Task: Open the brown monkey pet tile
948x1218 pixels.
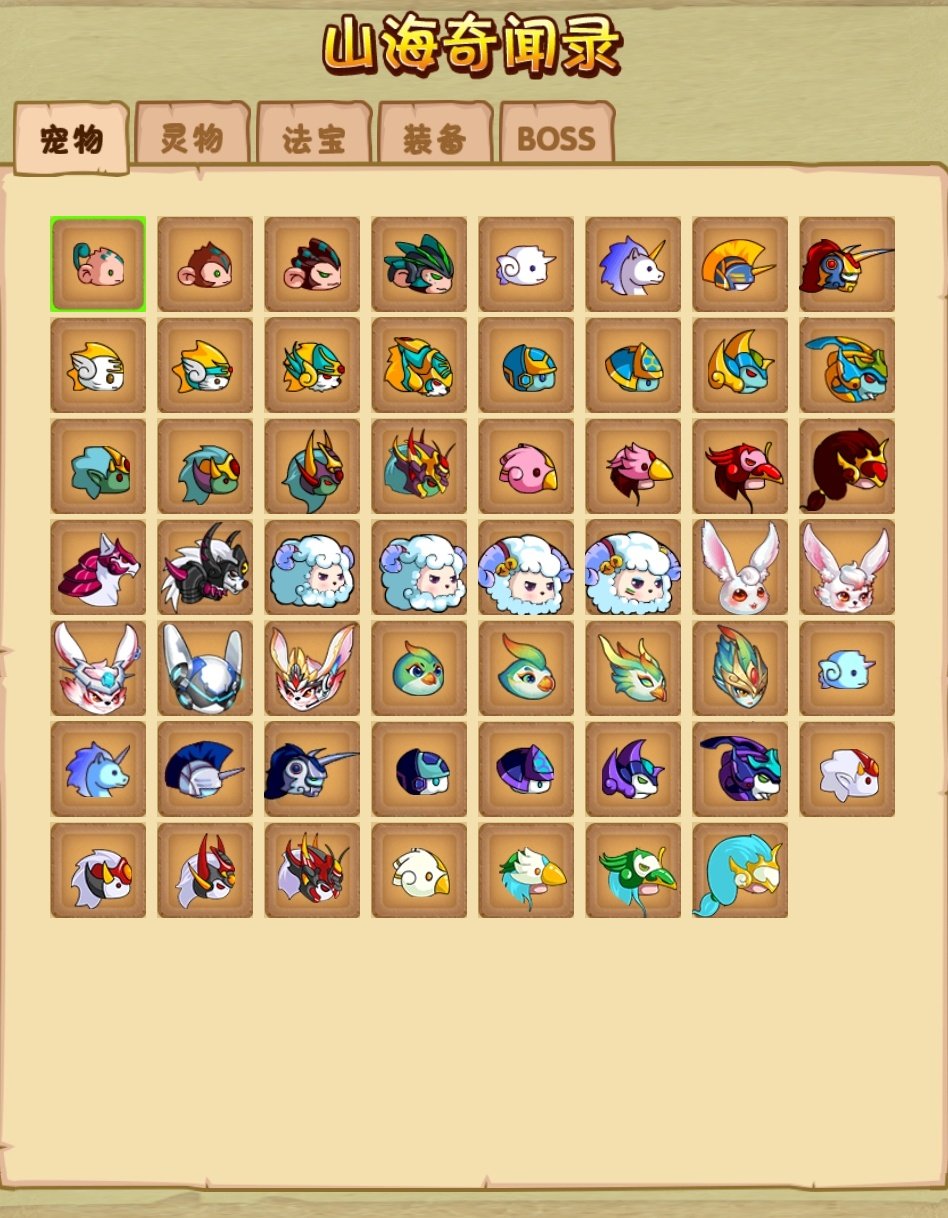Action: tap(205, 264)
